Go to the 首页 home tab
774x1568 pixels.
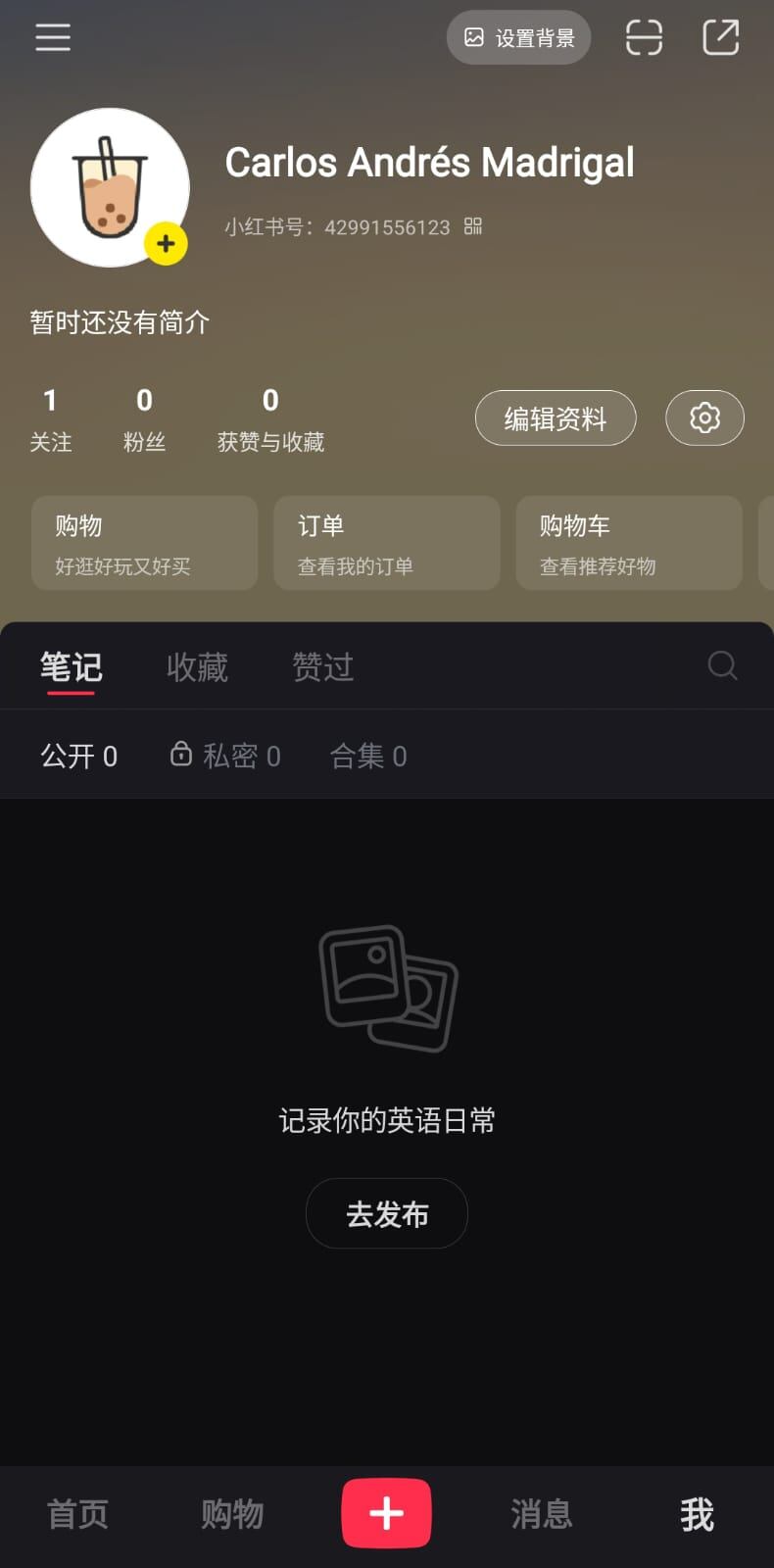click(x=77, y=1514)
